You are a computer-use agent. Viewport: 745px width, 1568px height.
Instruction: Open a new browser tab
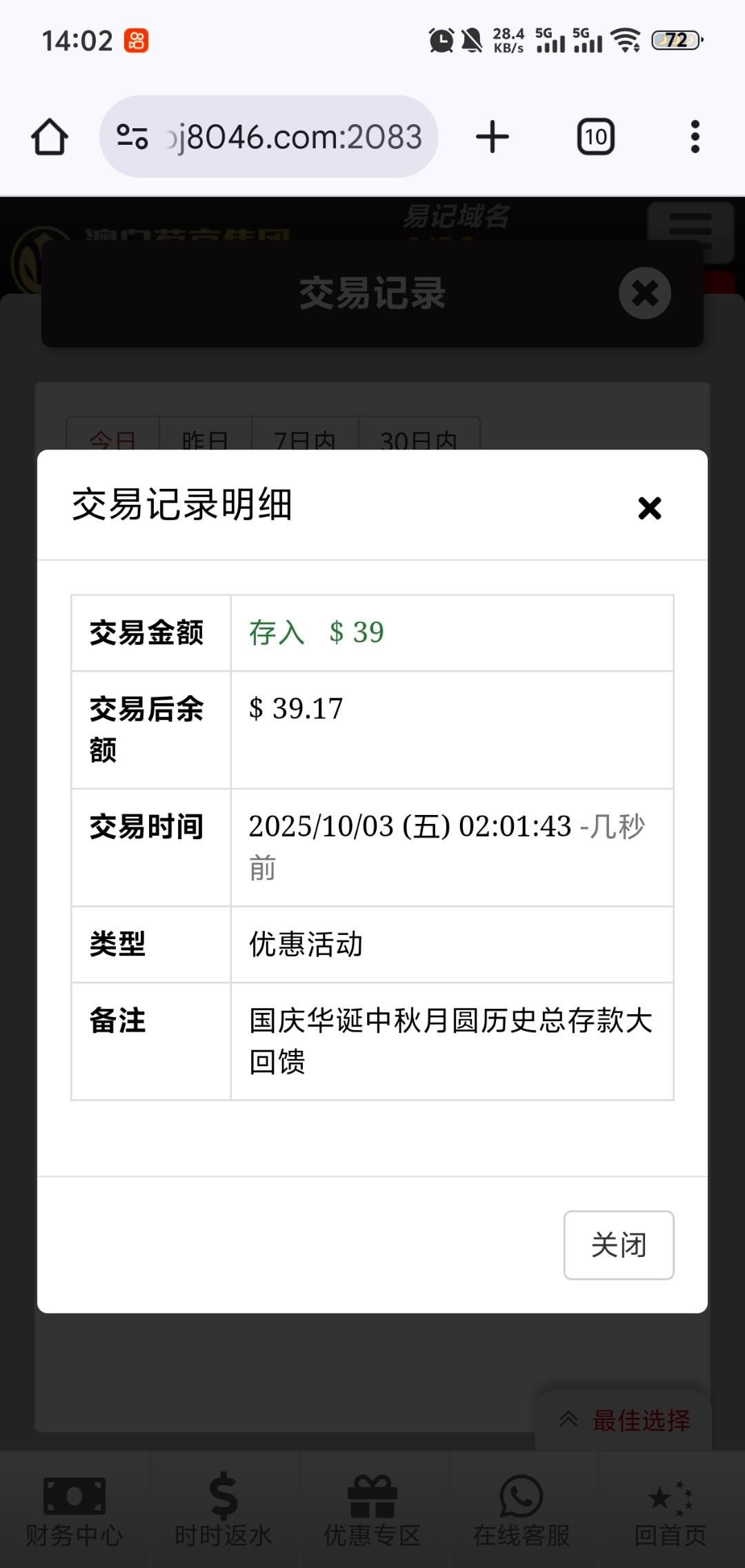493,137
